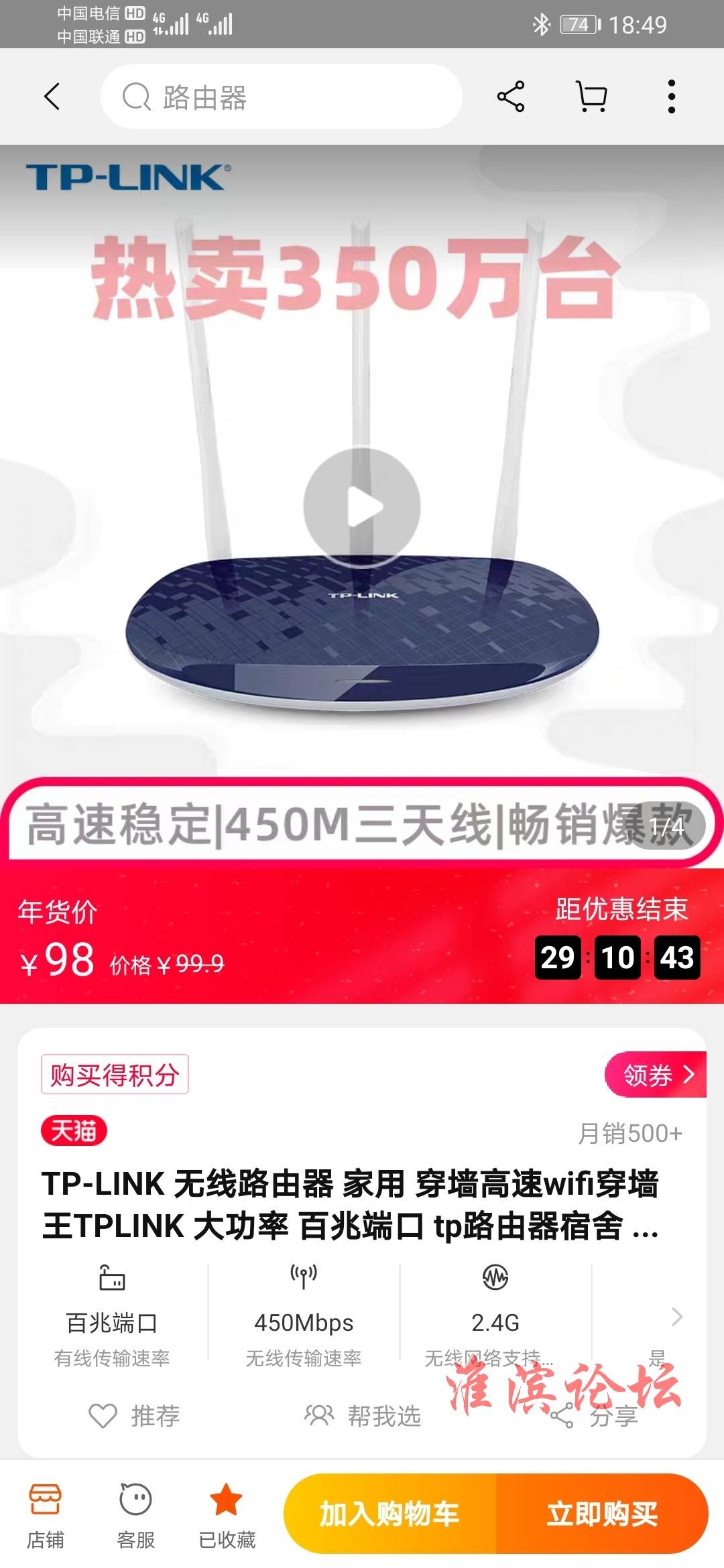Tap 领券 to get coupons
The height and width of the screenshot is (1568, 724).
(x=656, y=1075)
